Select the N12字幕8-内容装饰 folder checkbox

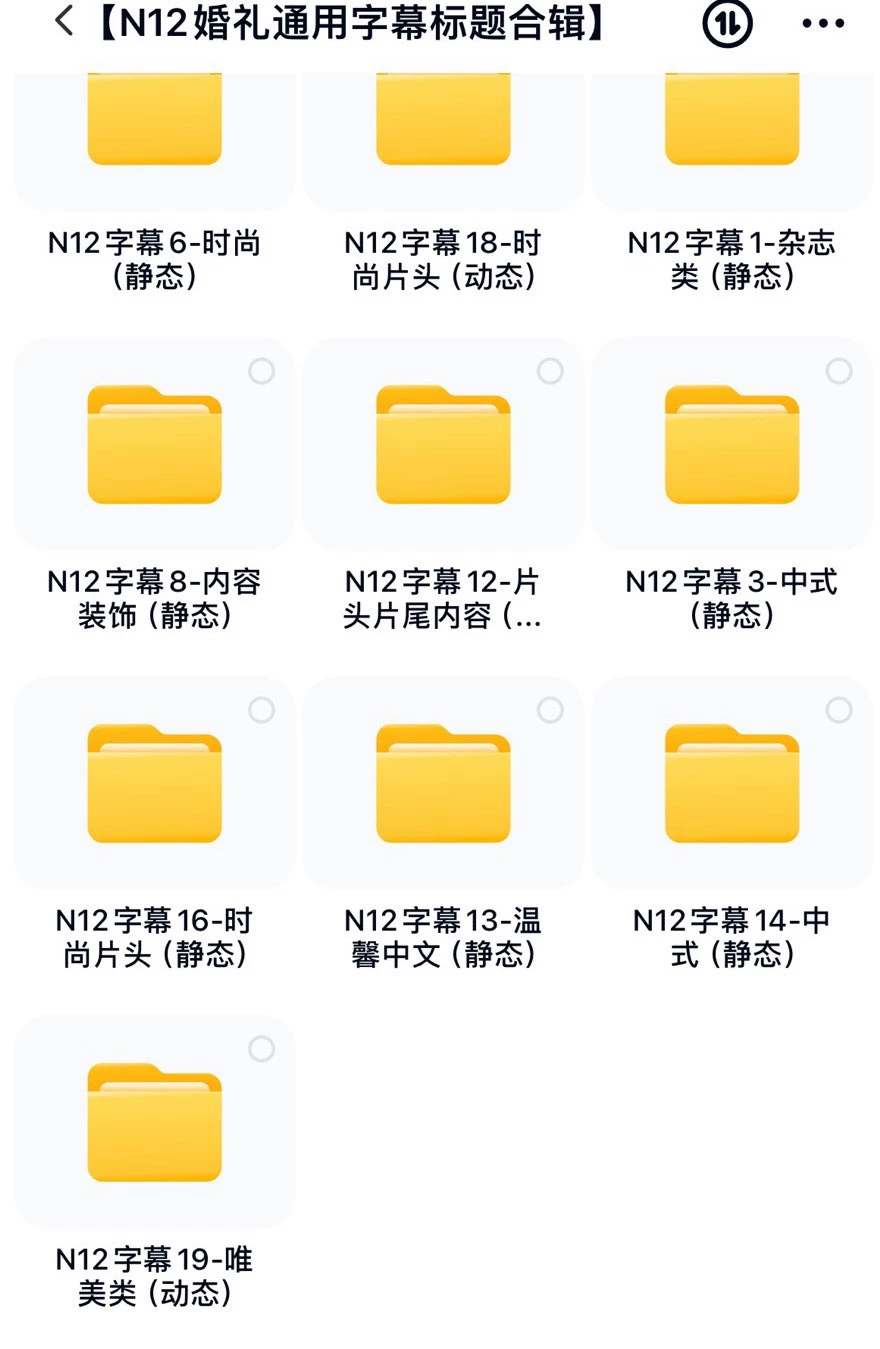pos(261,372)
